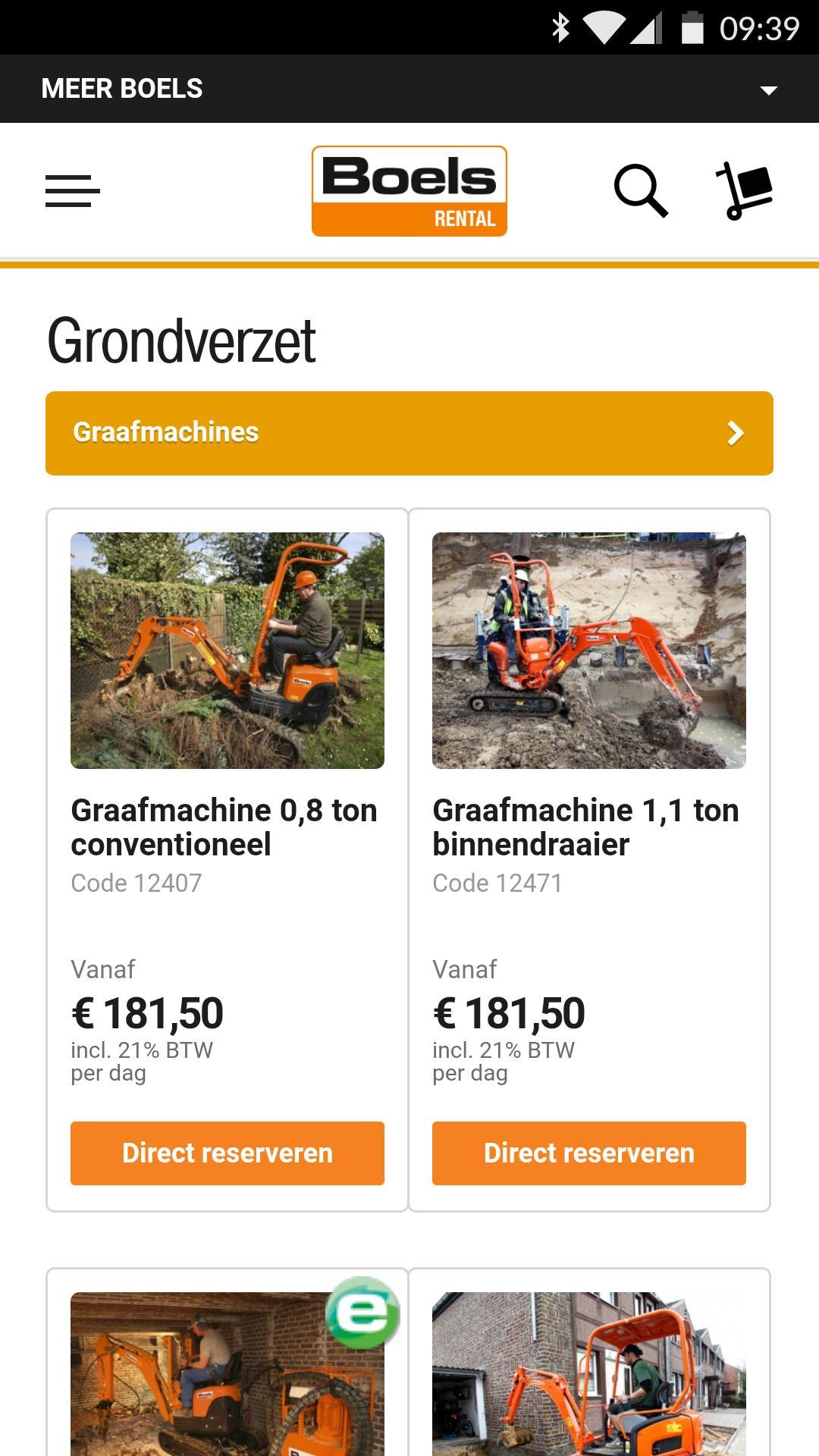Open Graafmachine 1,1 ton binnendraaier details
The width and height of the screenshot is (819, 1456).
pos(585,825)
